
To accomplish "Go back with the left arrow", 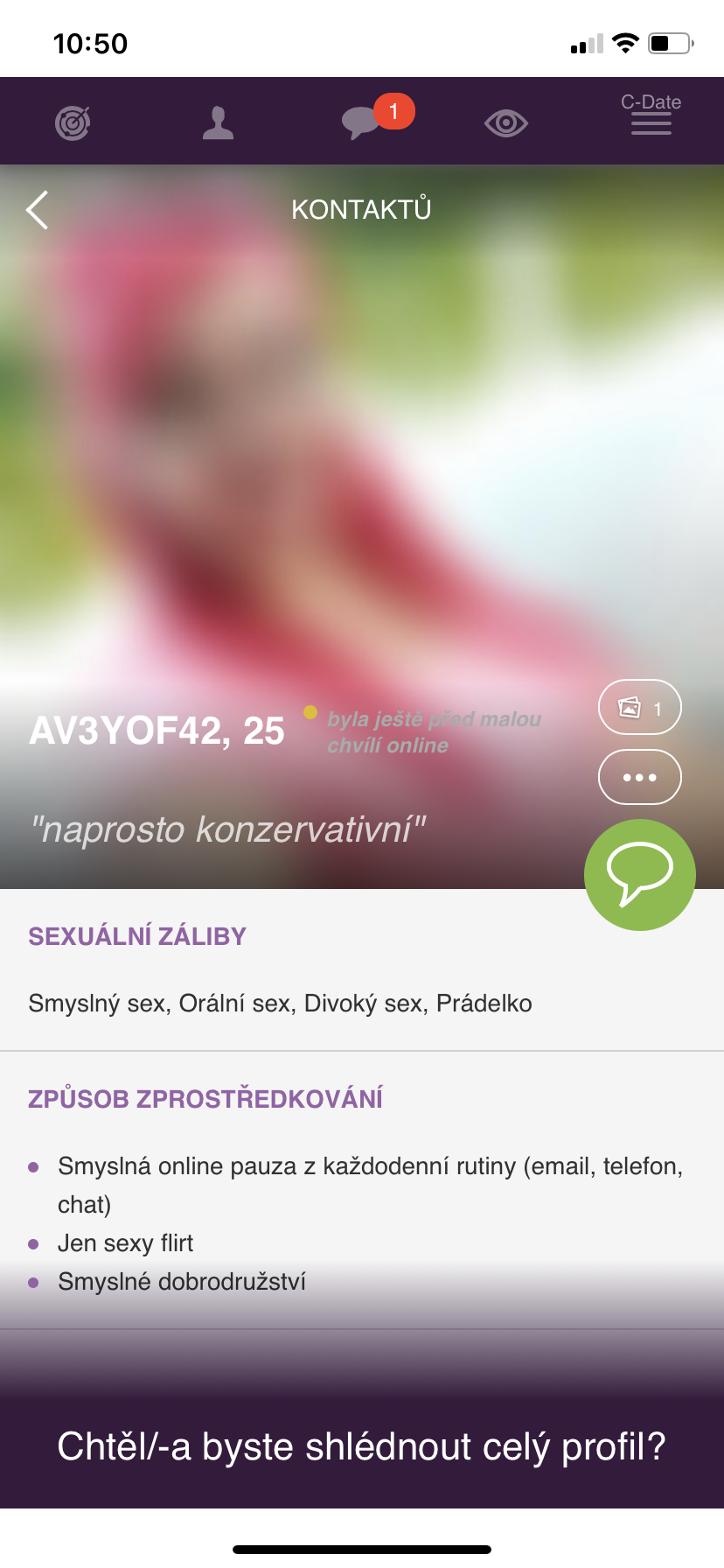I will pos(38,210).
